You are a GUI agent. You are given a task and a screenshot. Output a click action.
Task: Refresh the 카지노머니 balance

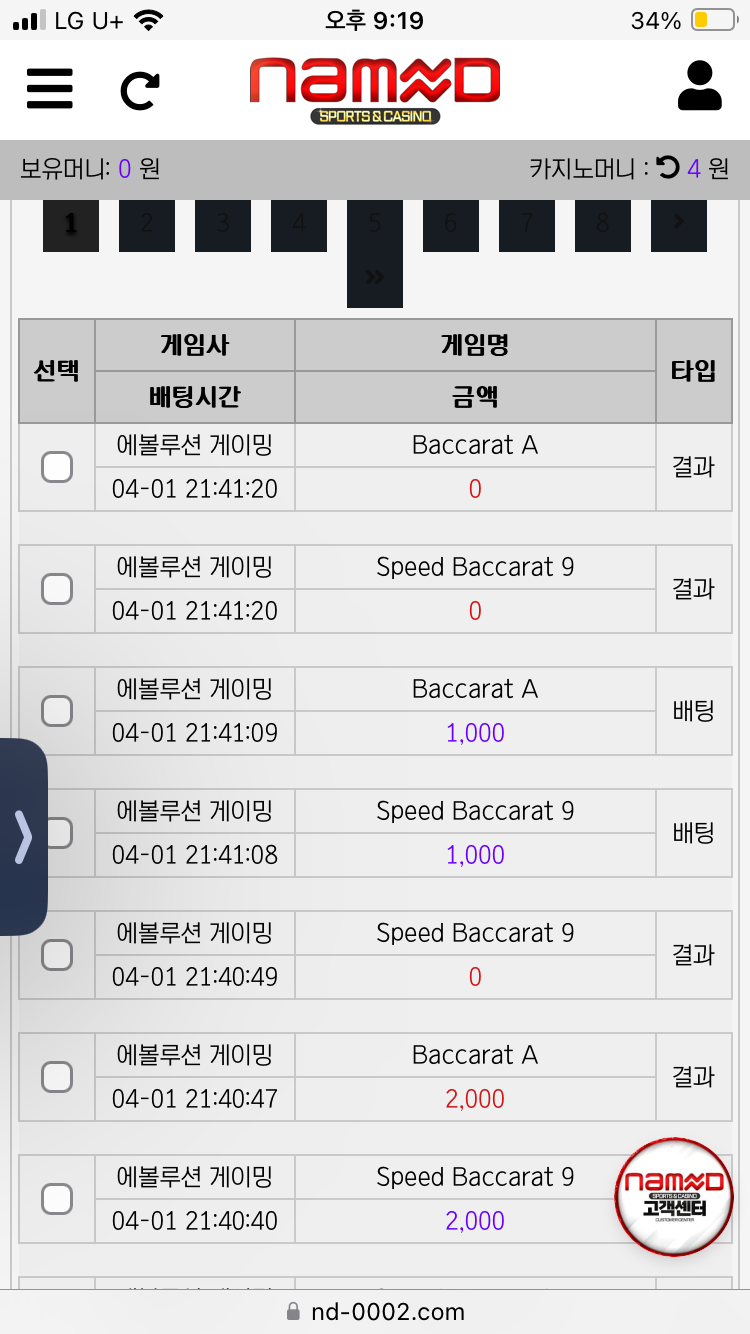click(668, 169)
